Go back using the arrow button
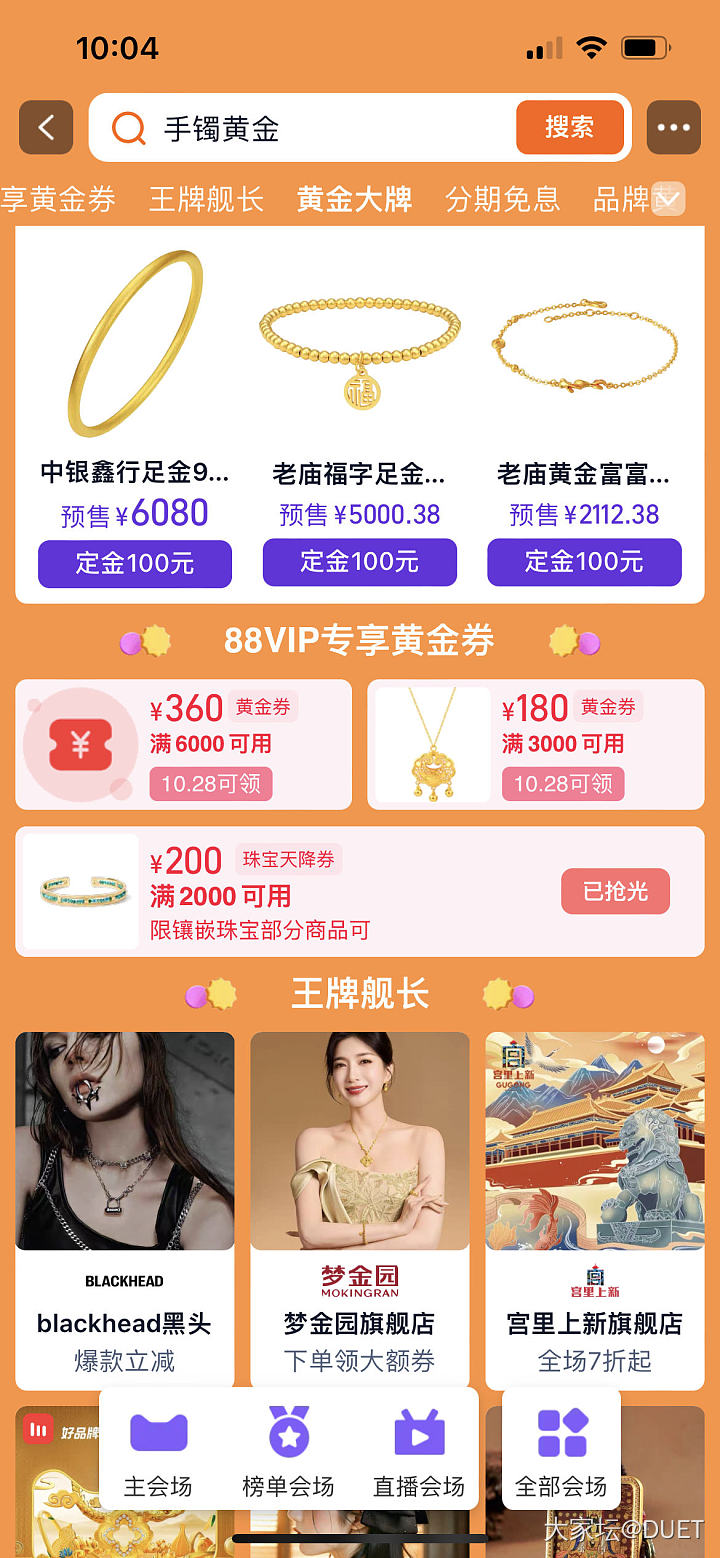720x1558 pixels. click(46, 128)
